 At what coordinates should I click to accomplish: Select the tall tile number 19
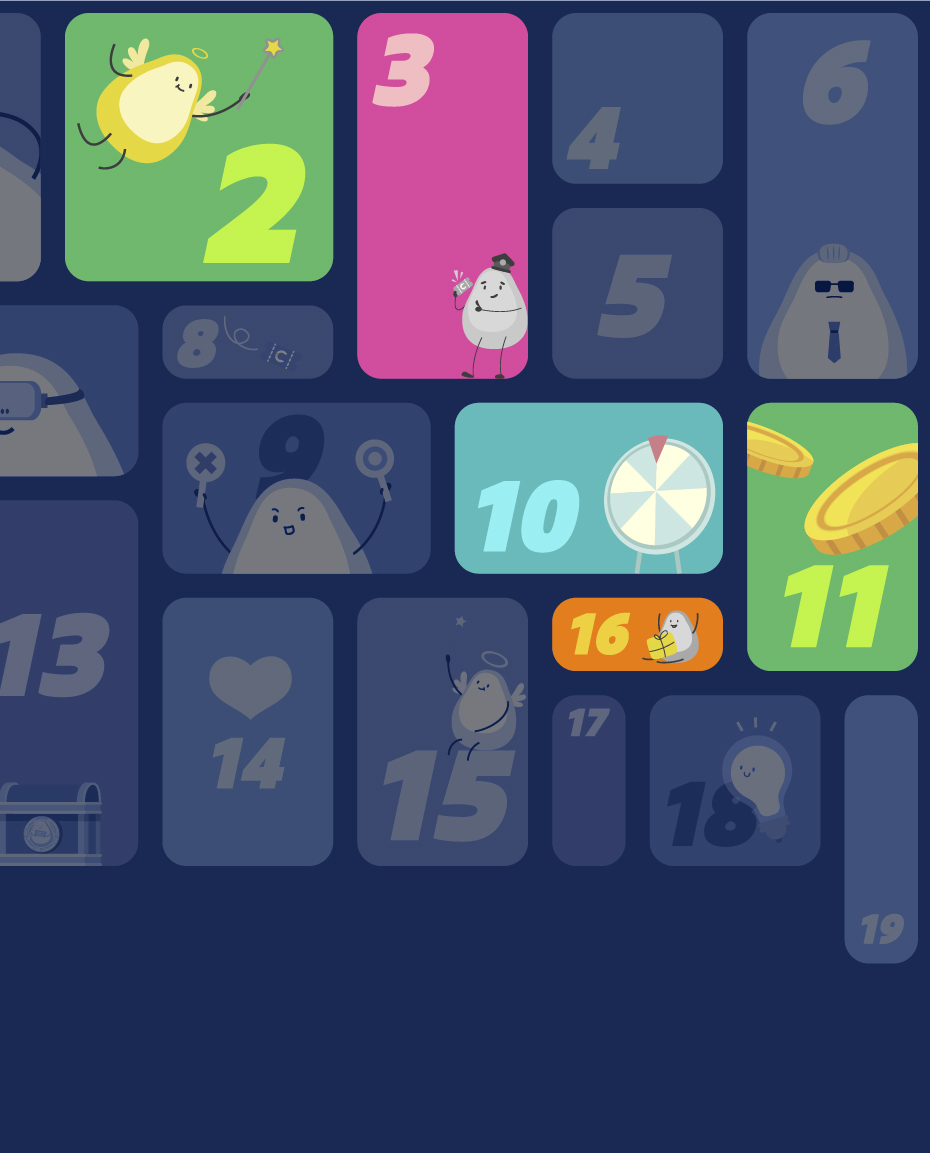880,829
